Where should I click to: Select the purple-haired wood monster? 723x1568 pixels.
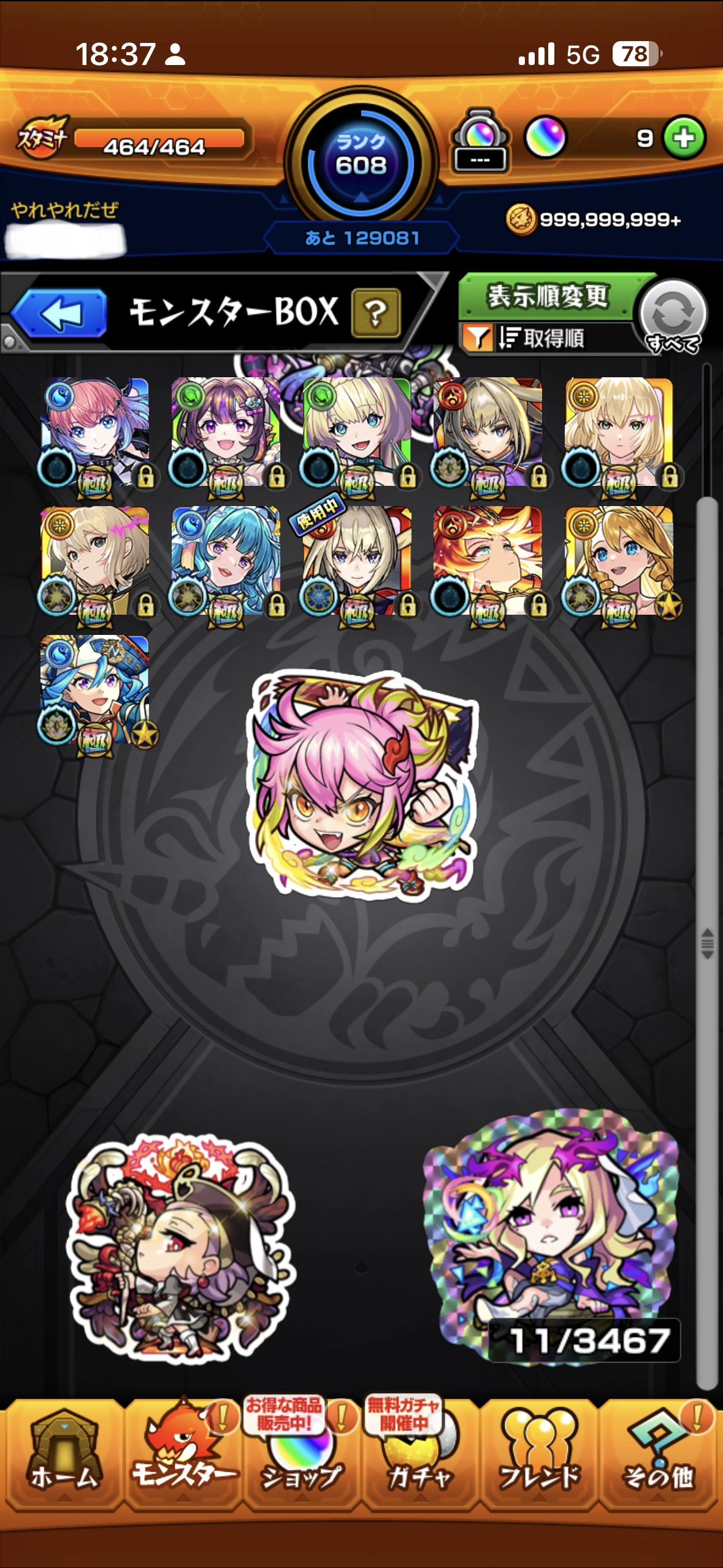pyautogui.click(x=226, y=432)
